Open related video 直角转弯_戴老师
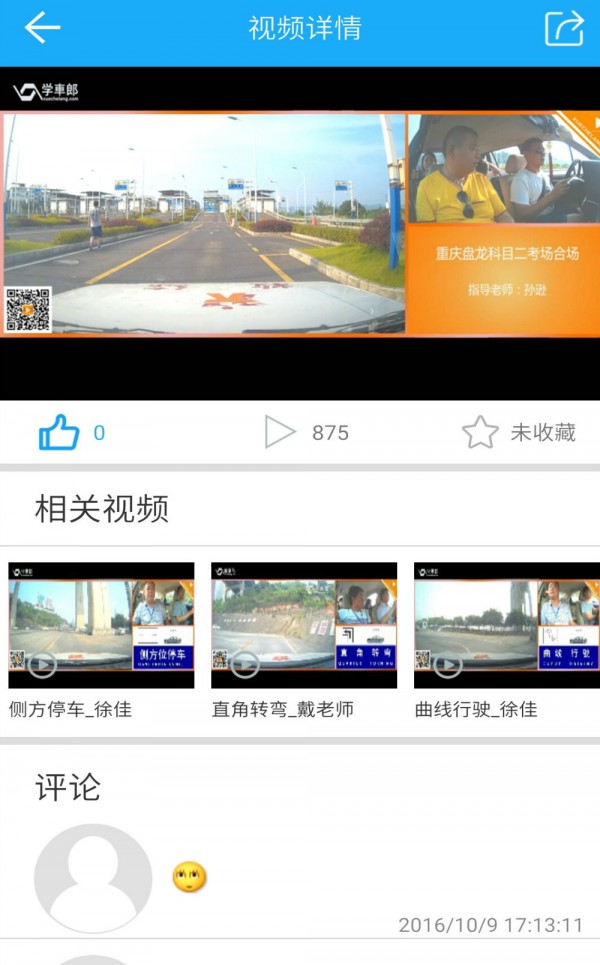The image size is (600, 965). click(x=304, y=626)
